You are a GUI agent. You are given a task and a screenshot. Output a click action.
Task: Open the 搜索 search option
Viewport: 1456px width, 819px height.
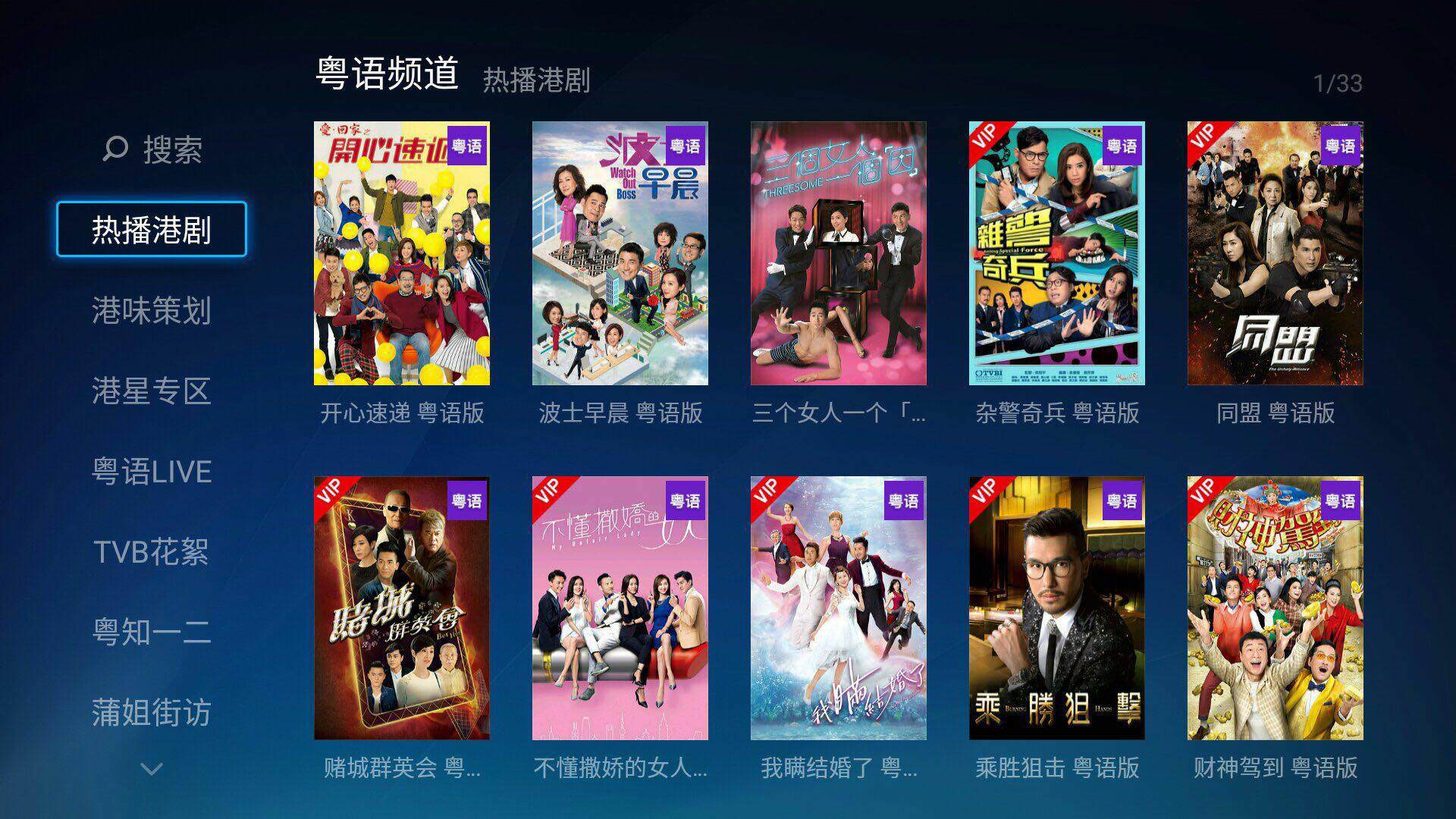tap(152, 149)
